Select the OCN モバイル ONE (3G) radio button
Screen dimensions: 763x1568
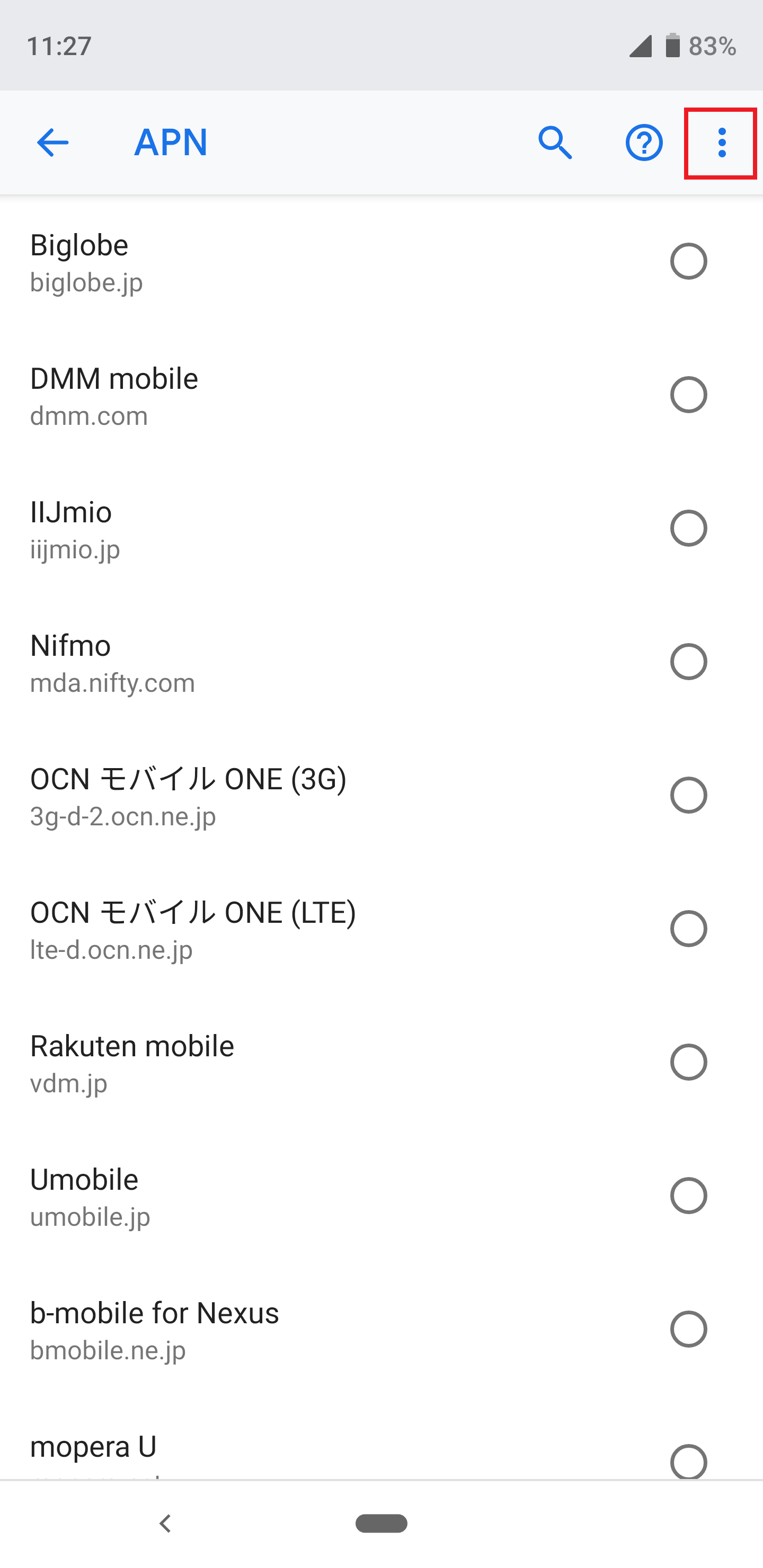click(x=688, y=795)
